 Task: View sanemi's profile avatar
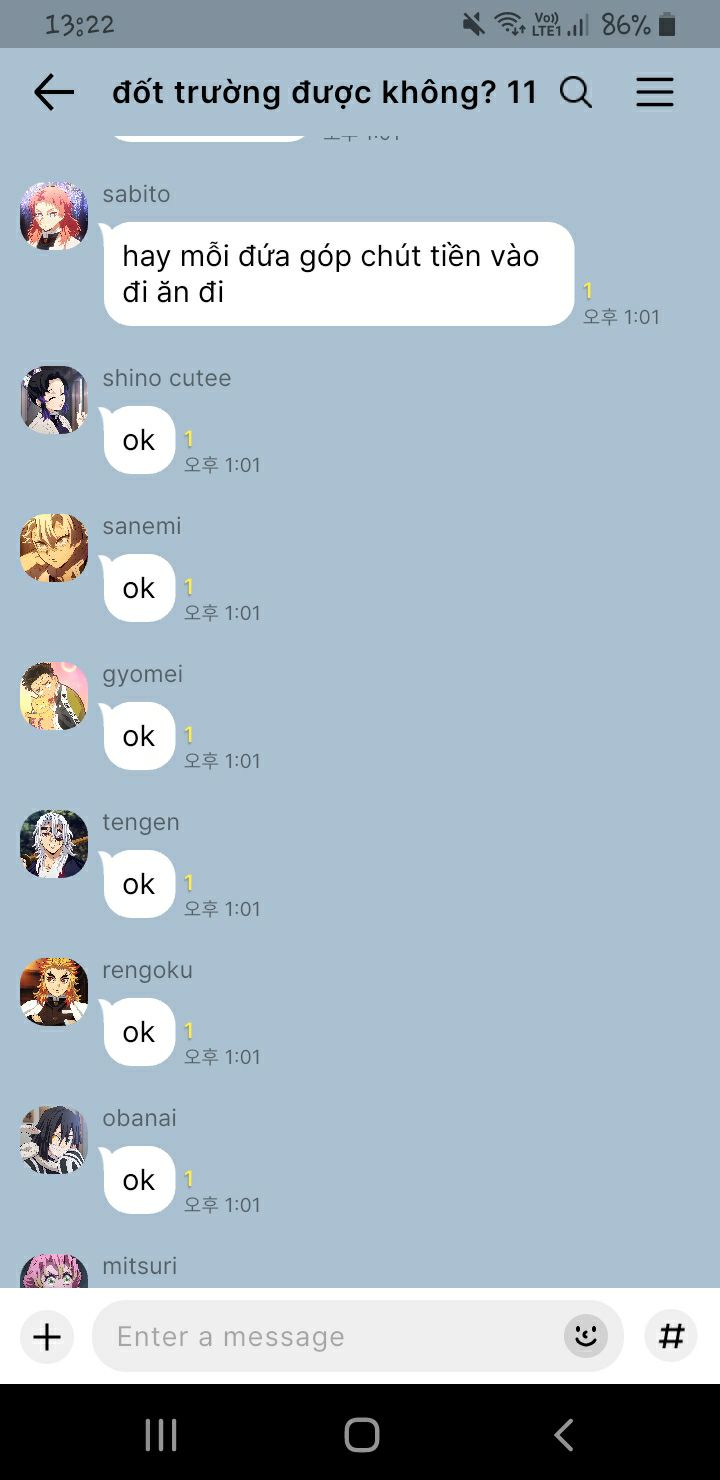[54, 548]
